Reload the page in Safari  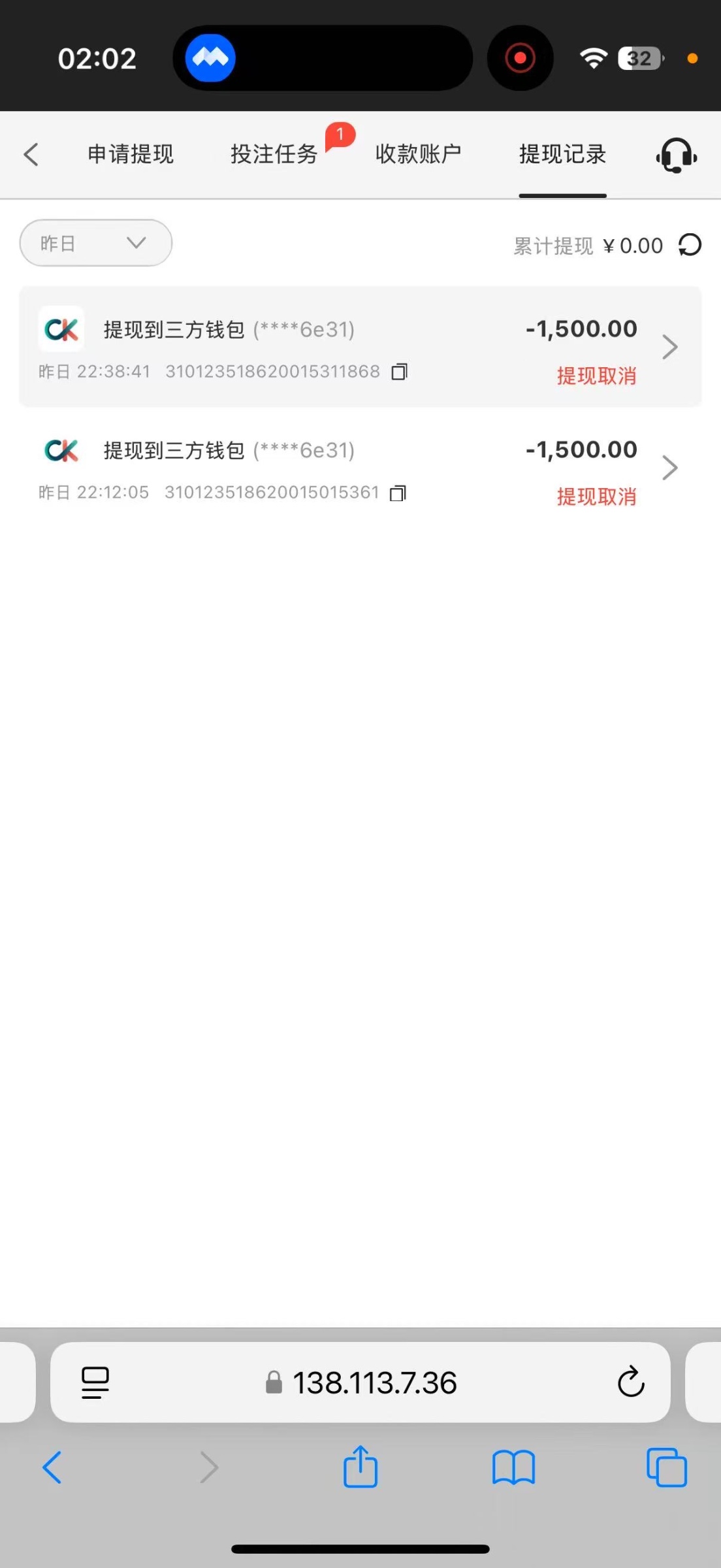pyautogui.click(x=631, y=1382)
